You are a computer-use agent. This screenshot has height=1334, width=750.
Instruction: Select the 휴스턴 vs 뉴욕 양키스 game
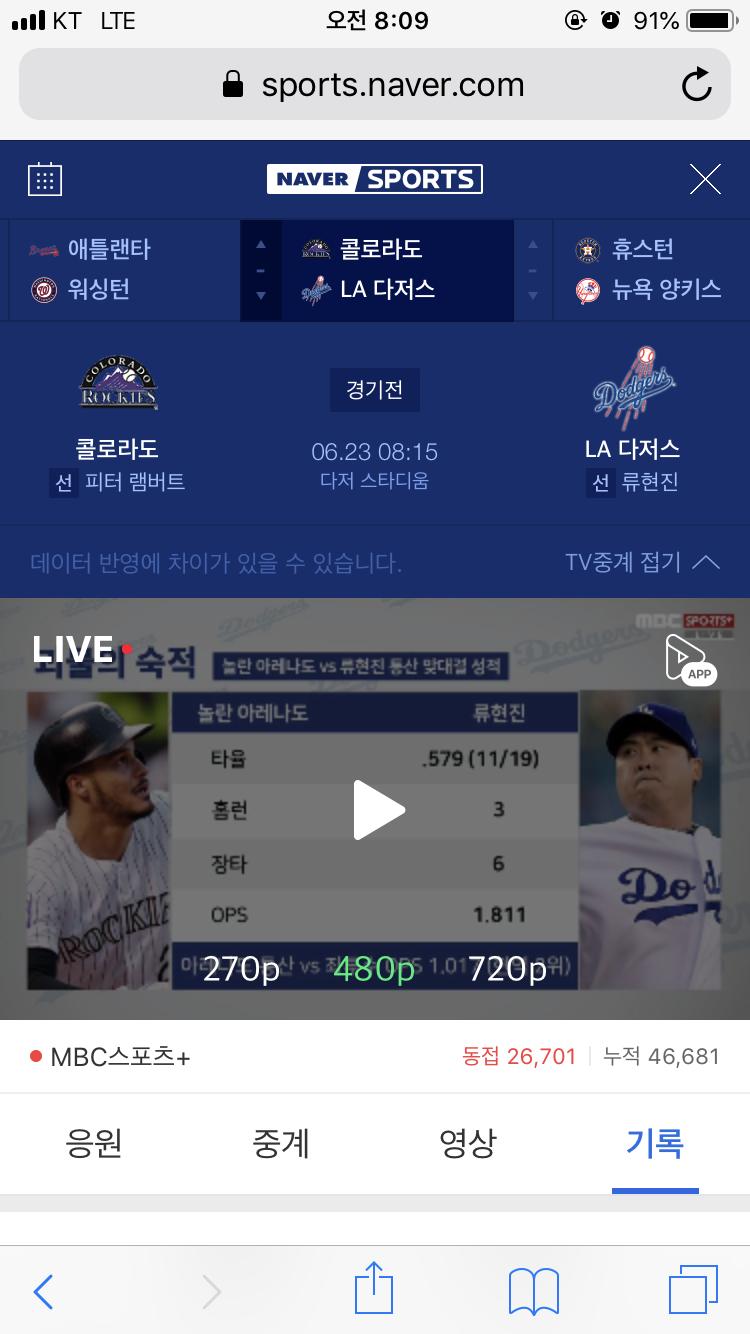point(650,270)
